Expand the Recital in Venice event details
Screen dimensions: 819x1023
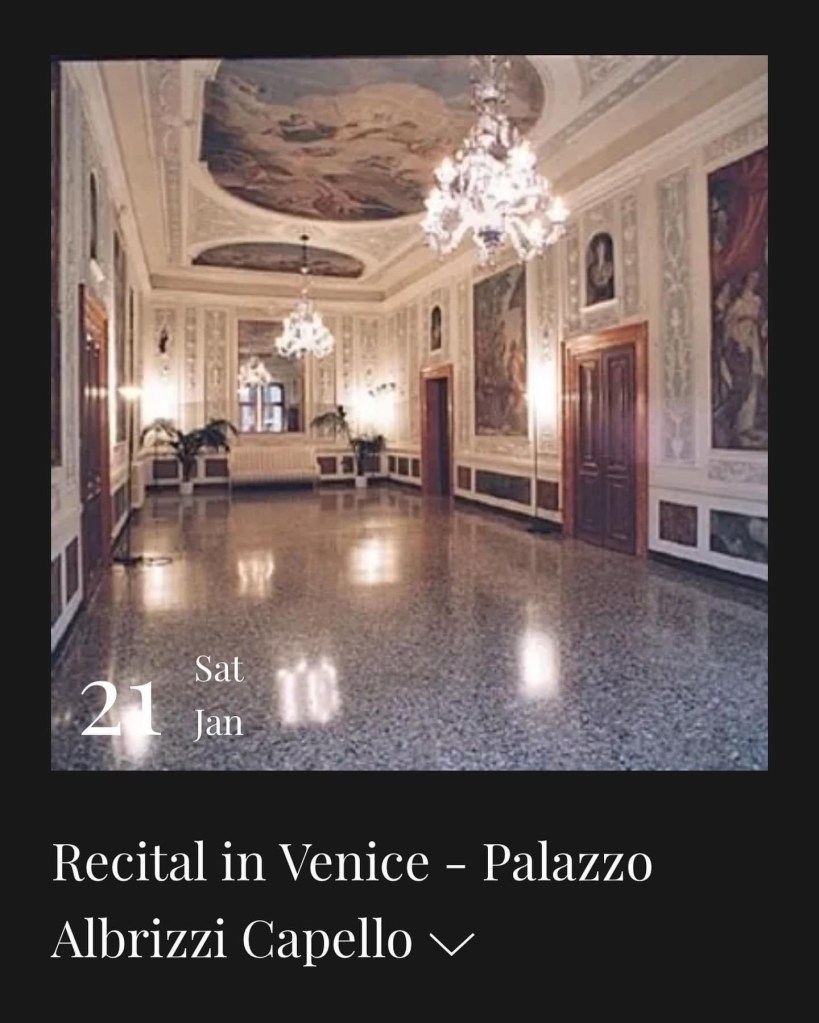(450, 942)
